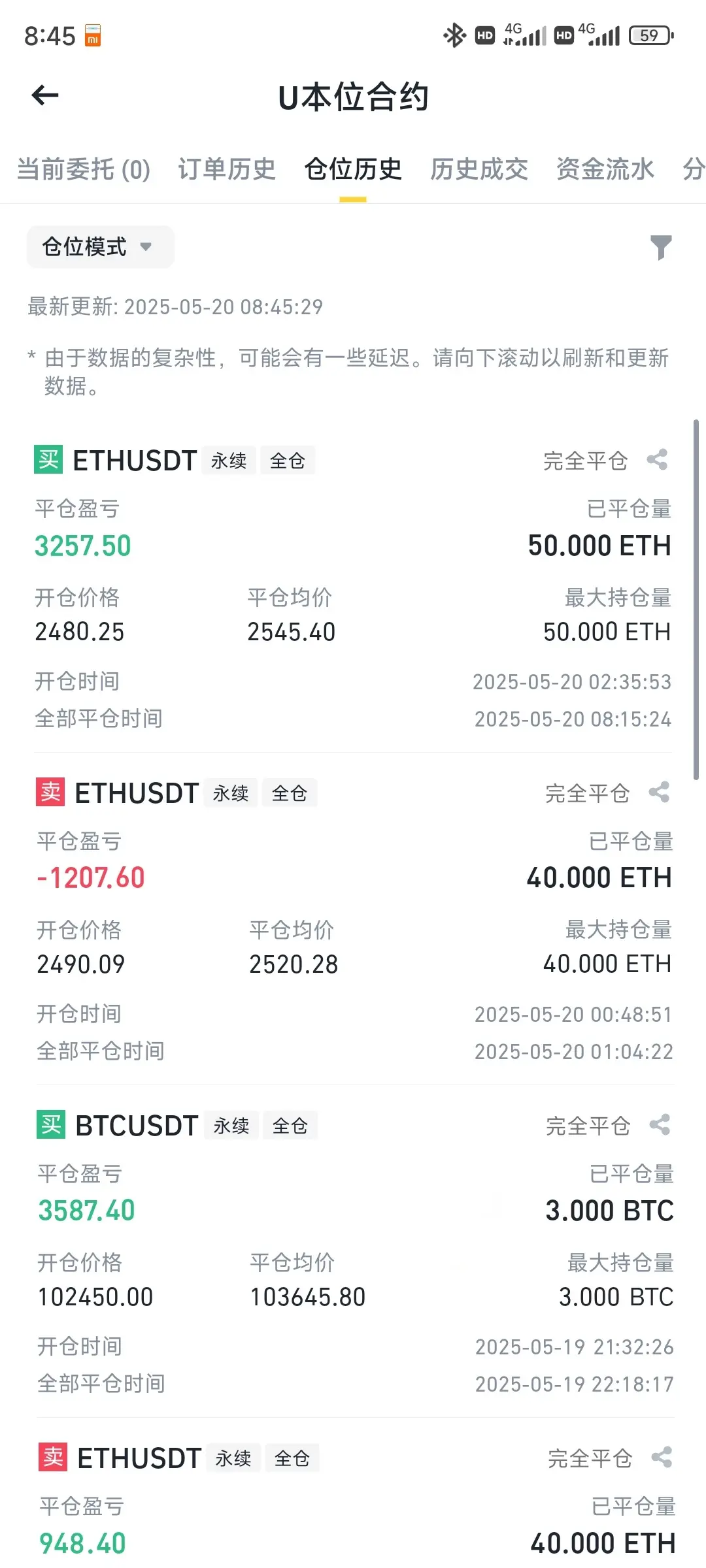Switch to 历史成交 tab

pos(479,169)
